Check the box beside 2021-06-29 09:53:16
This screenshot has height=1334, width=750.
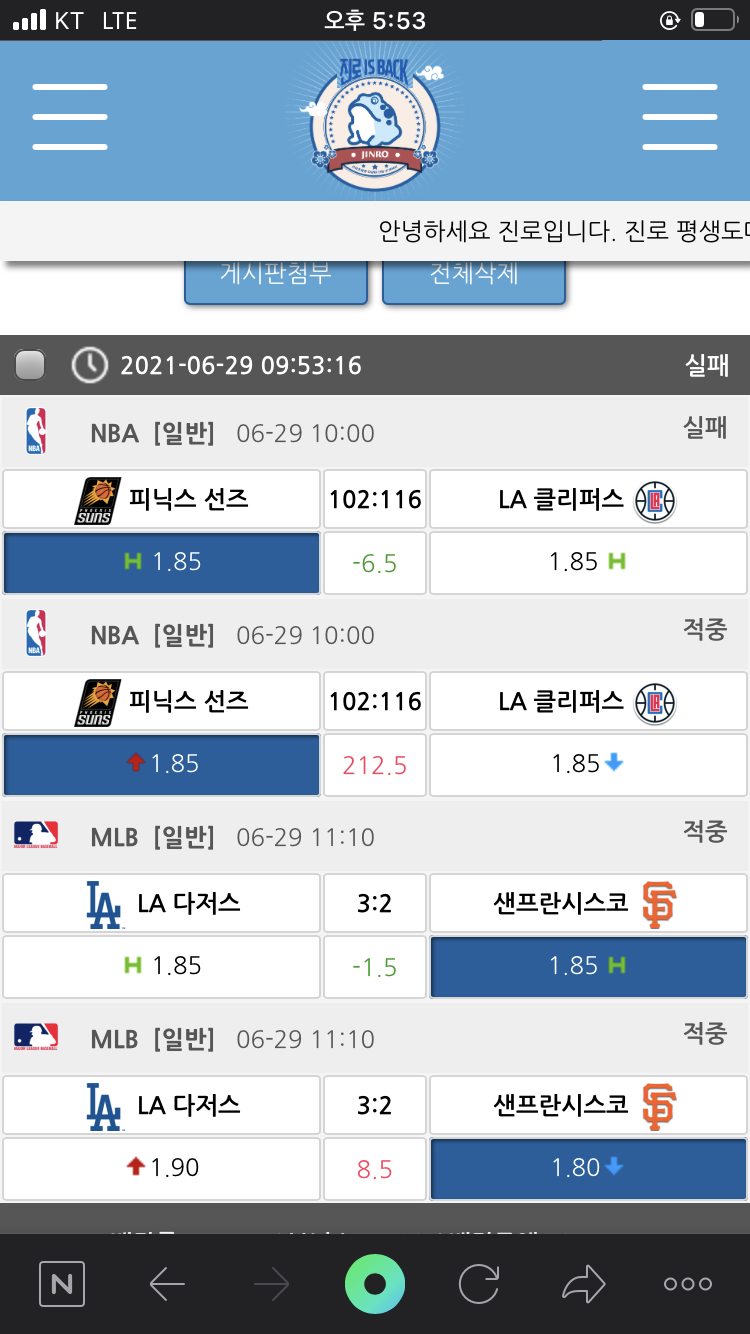(31, 366)
